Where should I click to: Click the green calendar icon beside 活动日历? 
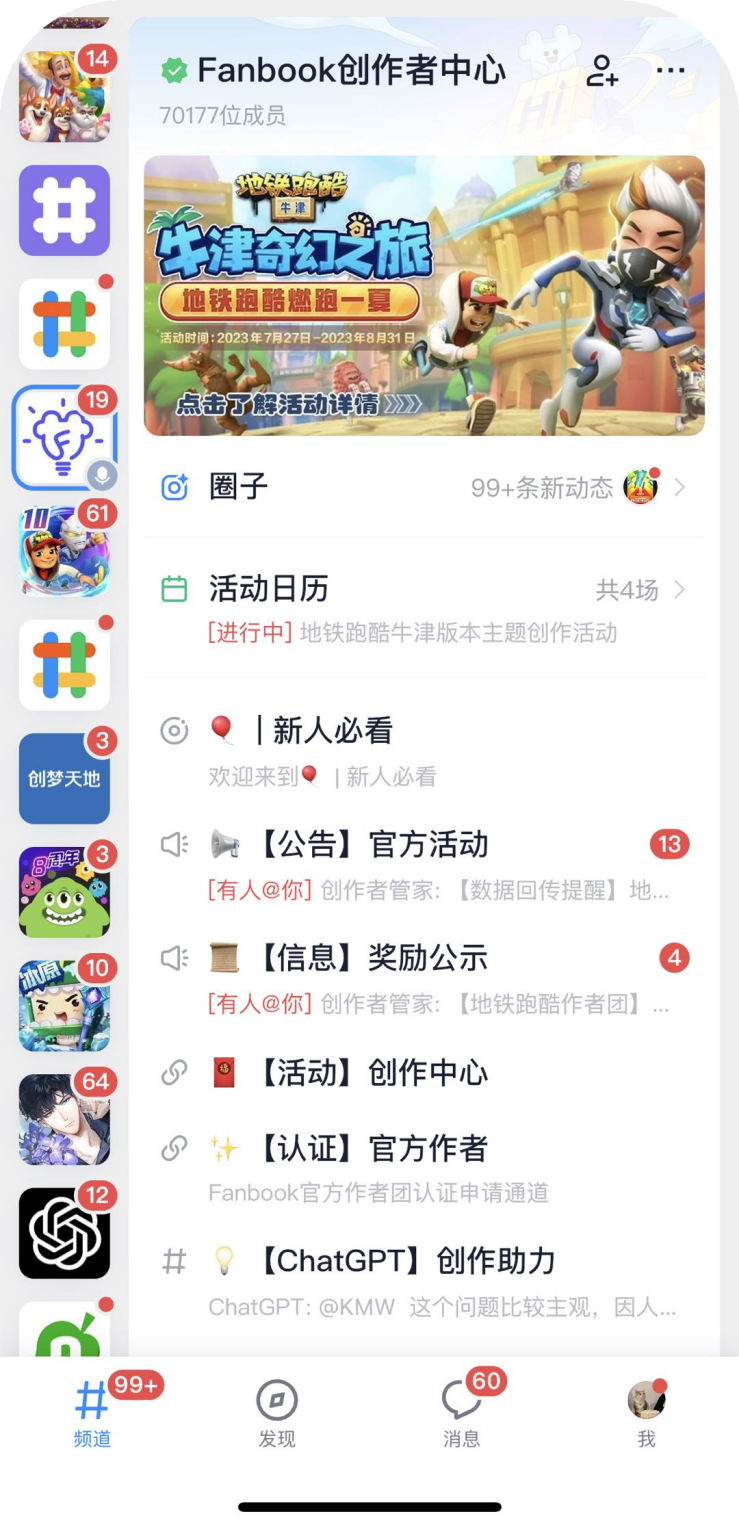pos(175,589)
